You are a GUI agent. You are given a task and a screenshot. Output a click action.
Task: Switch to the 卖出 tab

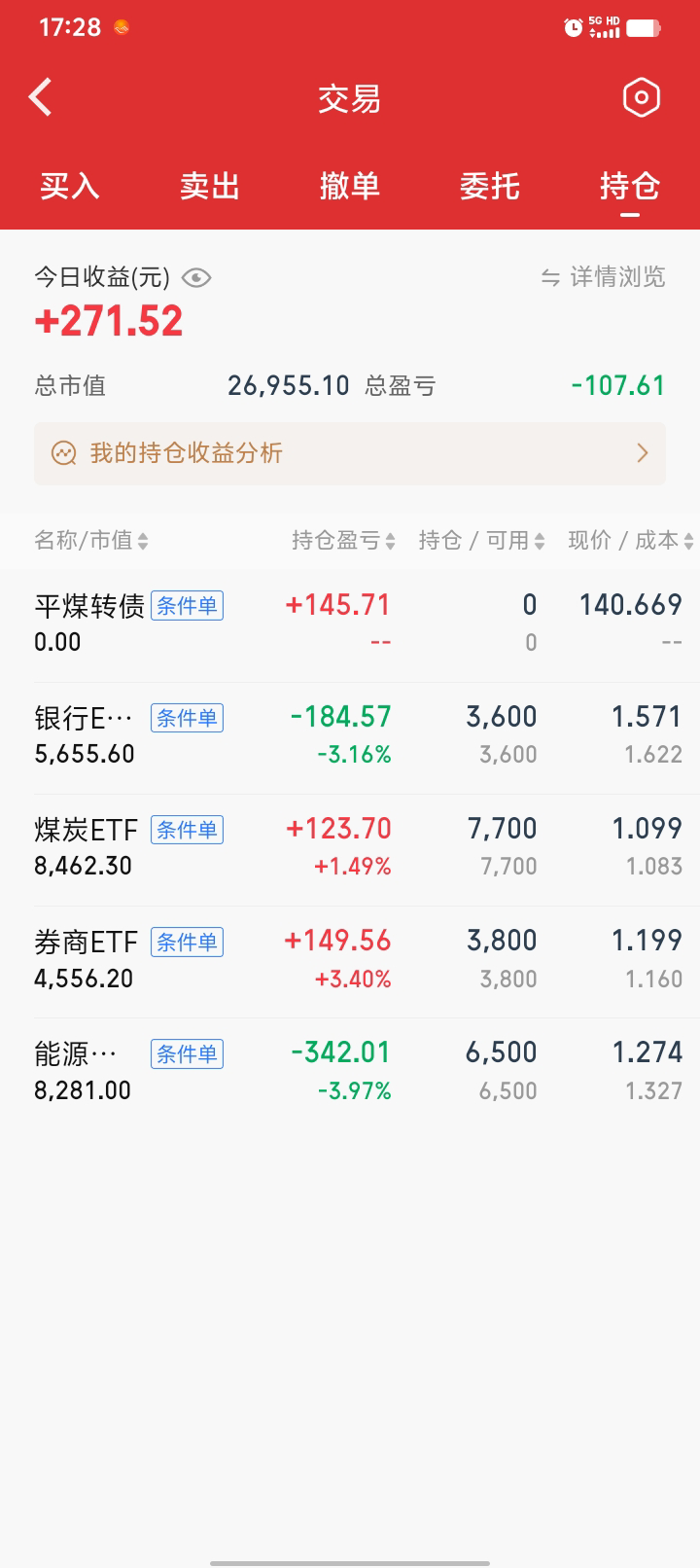click(x=210, y=186)
